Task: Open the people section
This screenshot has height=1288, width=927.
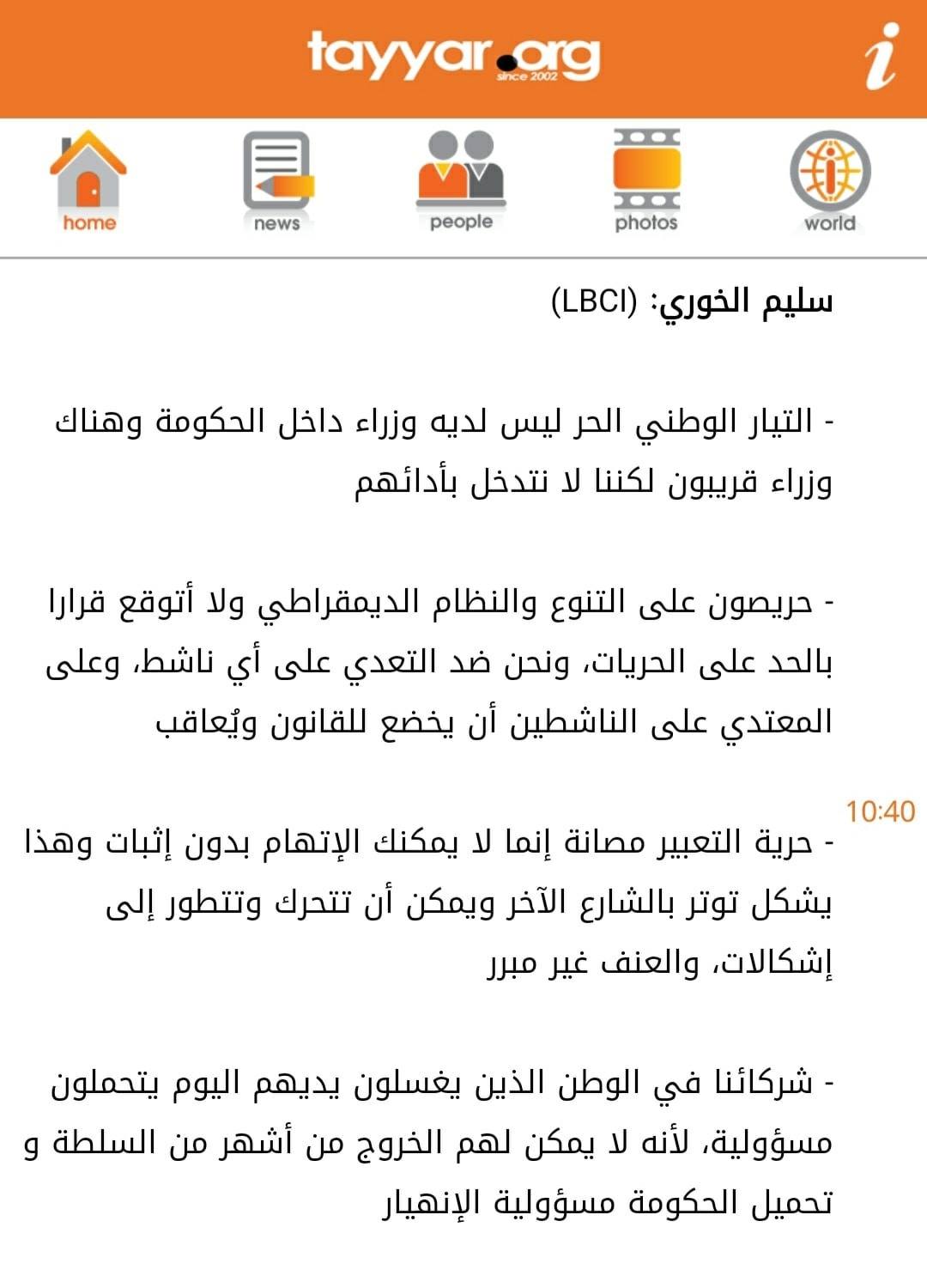Action: [461, 181]
